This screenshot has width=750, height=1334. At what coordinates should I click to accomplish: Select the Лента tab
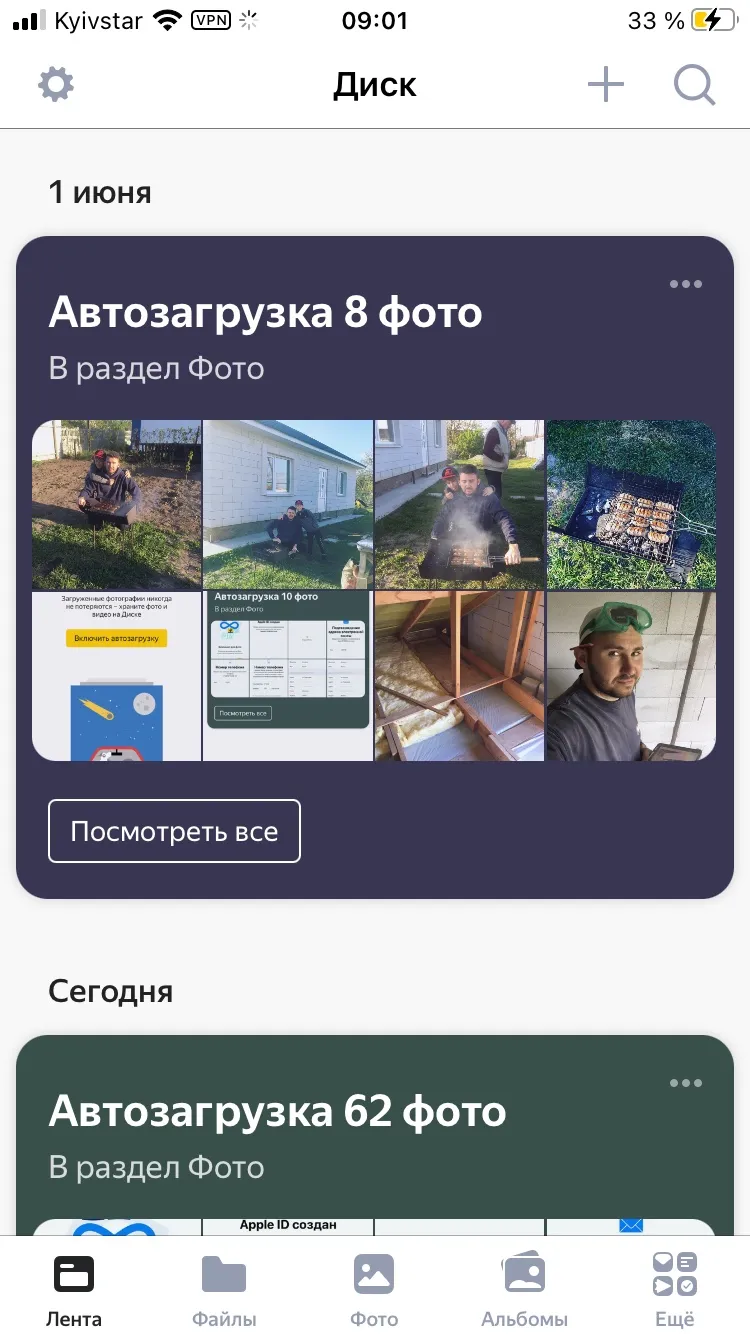click(74, 1290)
